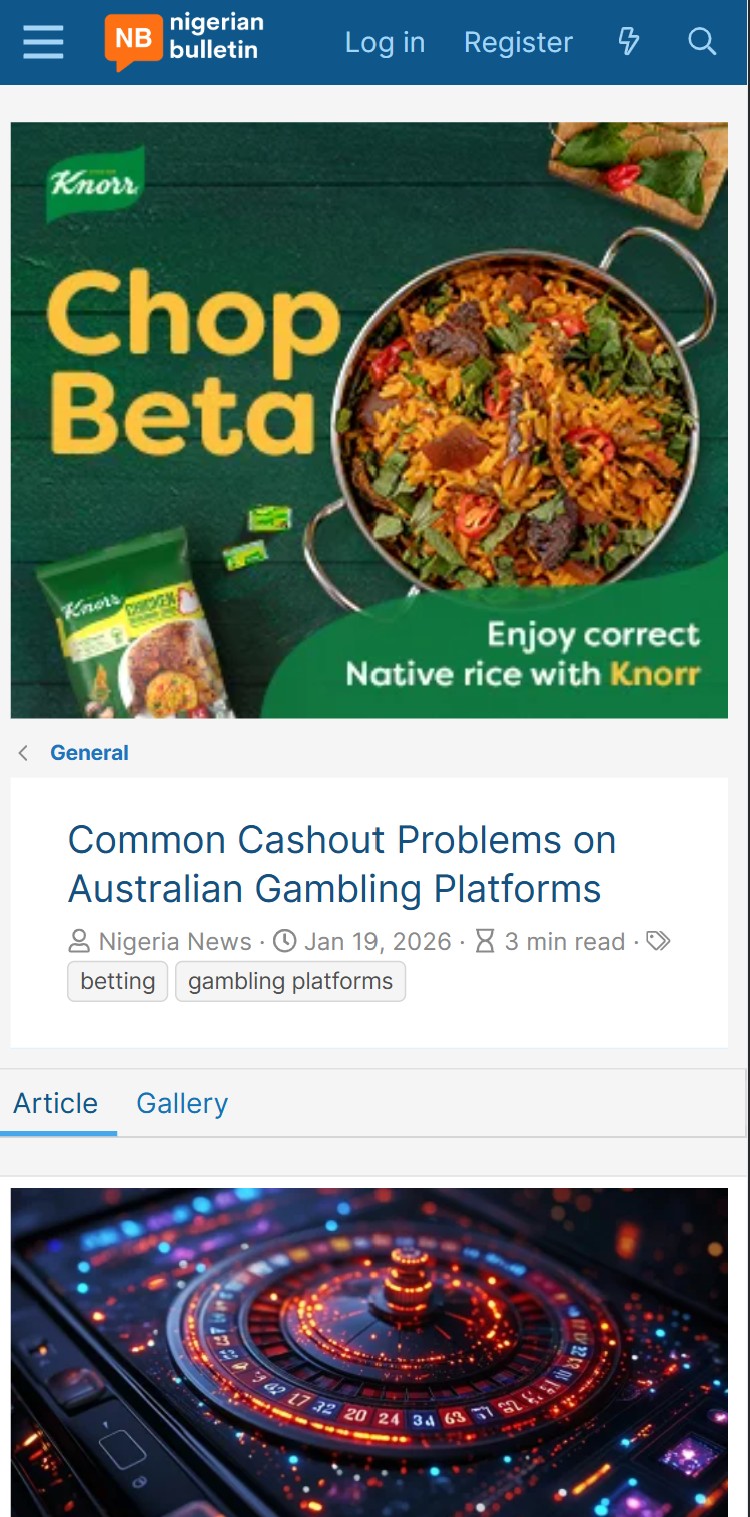Click the Jan 19, 2026 publish date

coord(379,941)
